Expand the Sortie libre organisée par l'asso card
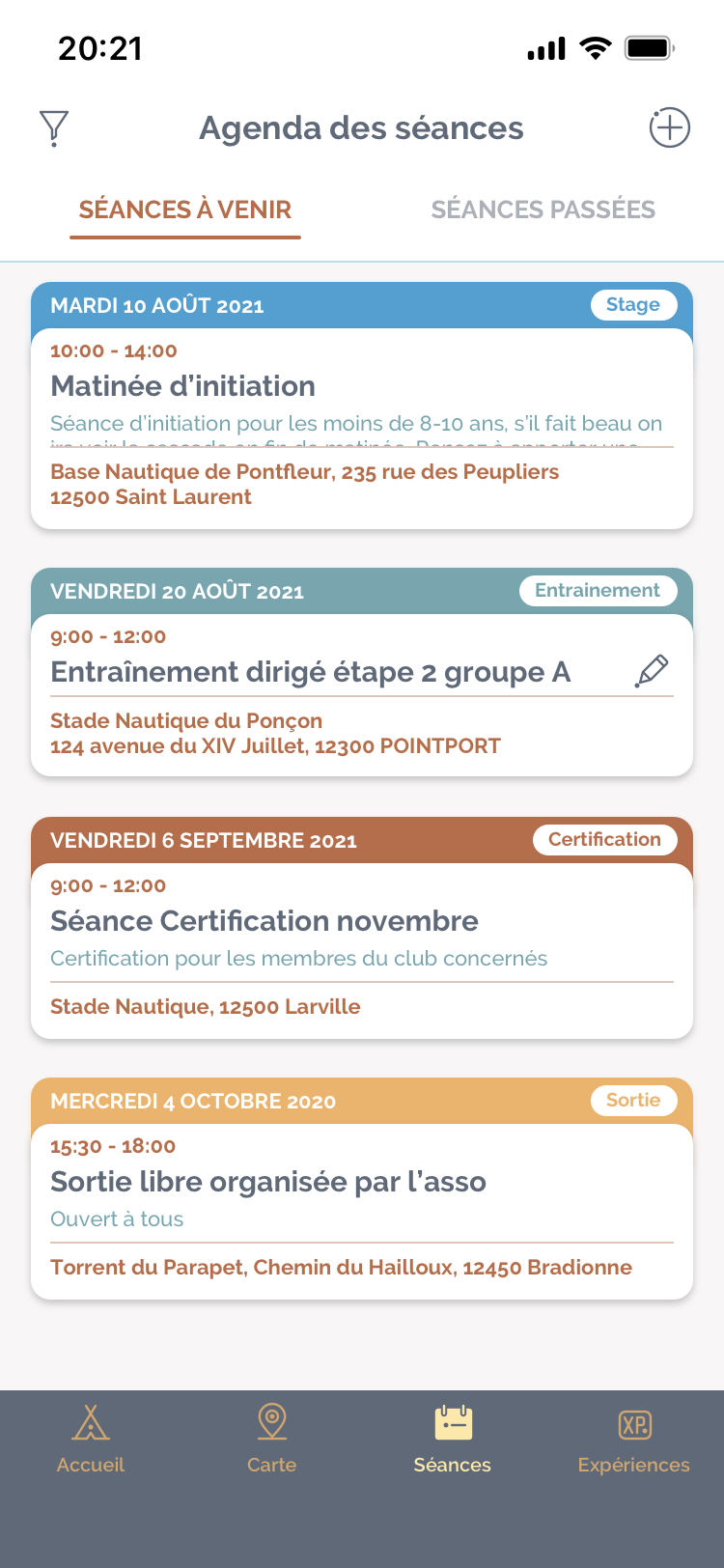724x1568 pixels. [268, 1181]
